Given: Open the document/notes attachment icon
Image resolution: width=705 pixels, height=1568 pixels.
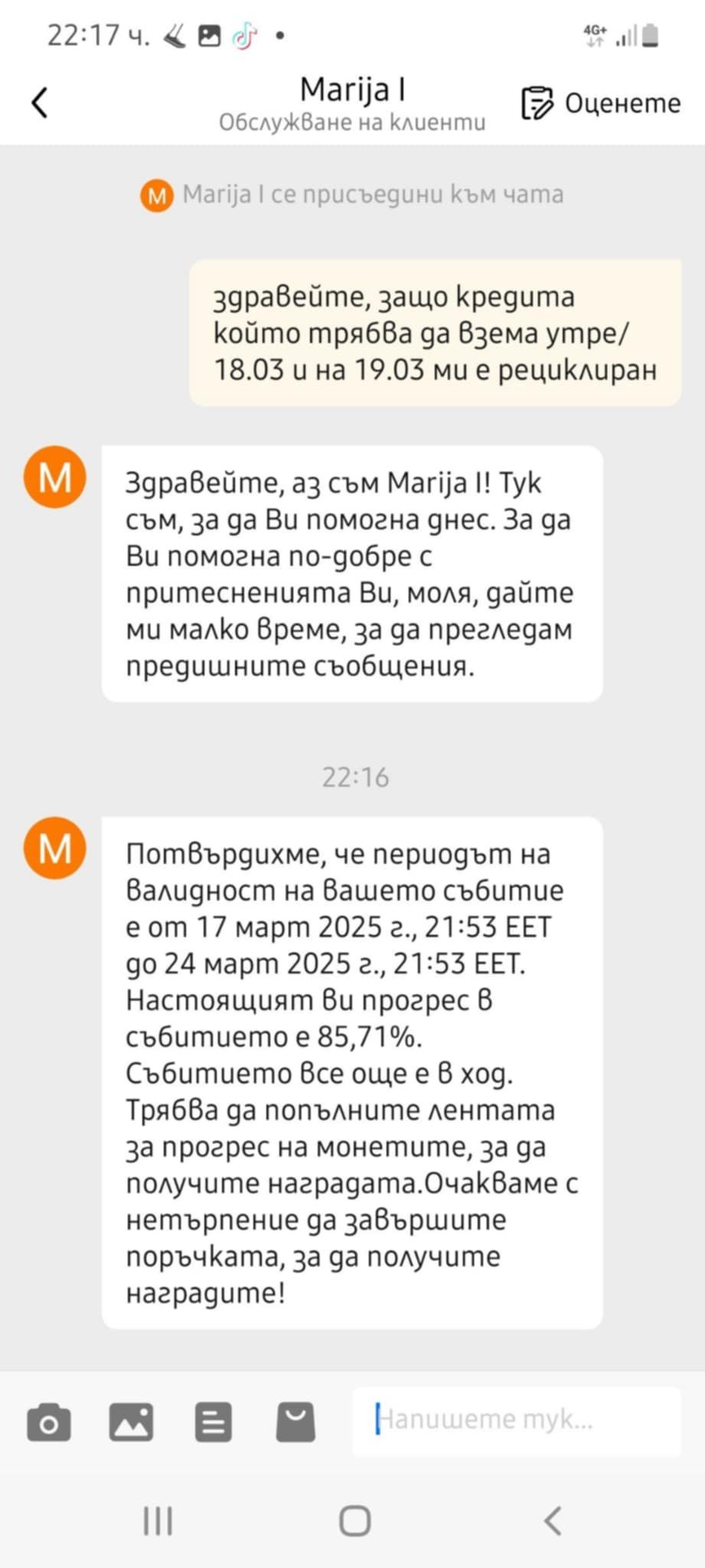Looking at the screenshot, I should click(x=213, y=1423).
